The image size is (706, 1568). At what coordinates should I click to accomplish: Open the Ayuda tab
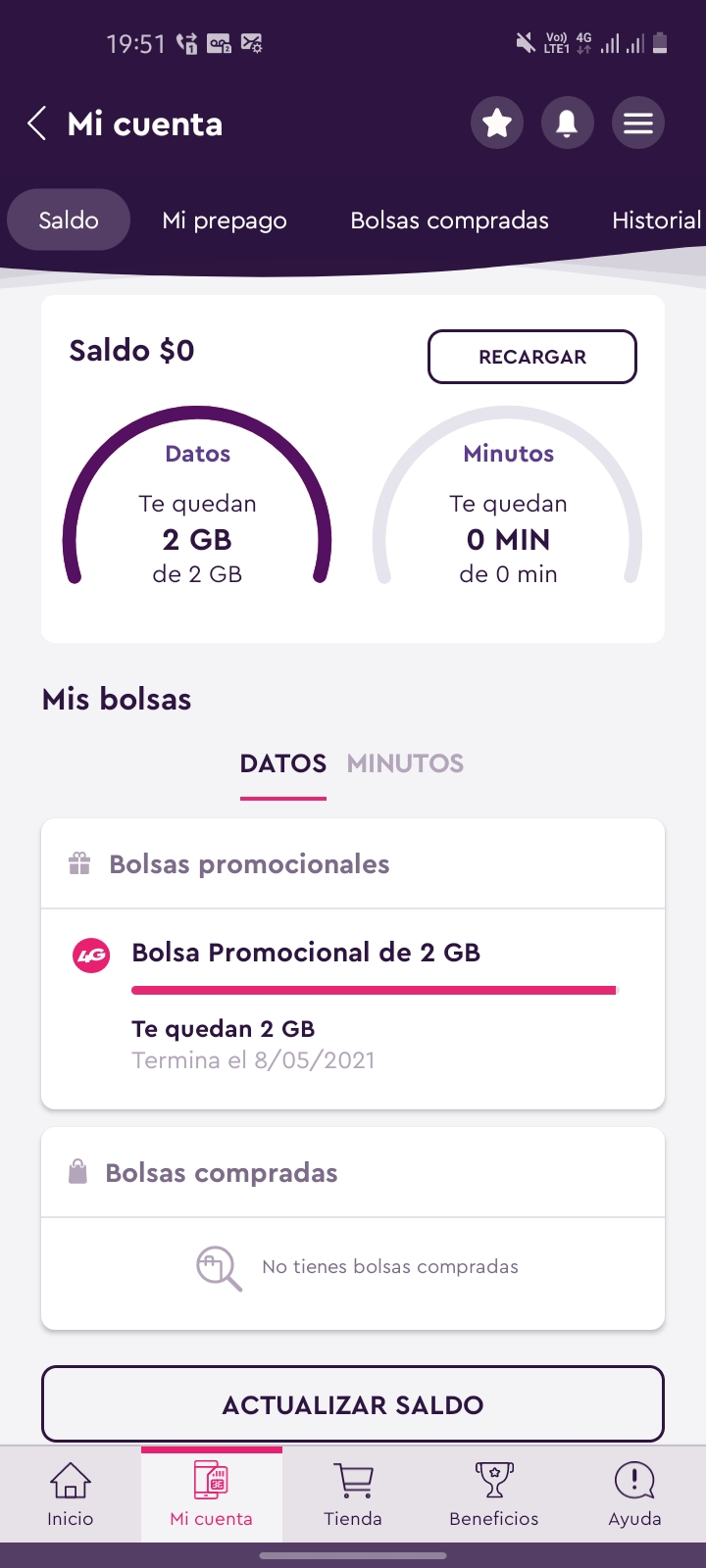(635, 1494)
